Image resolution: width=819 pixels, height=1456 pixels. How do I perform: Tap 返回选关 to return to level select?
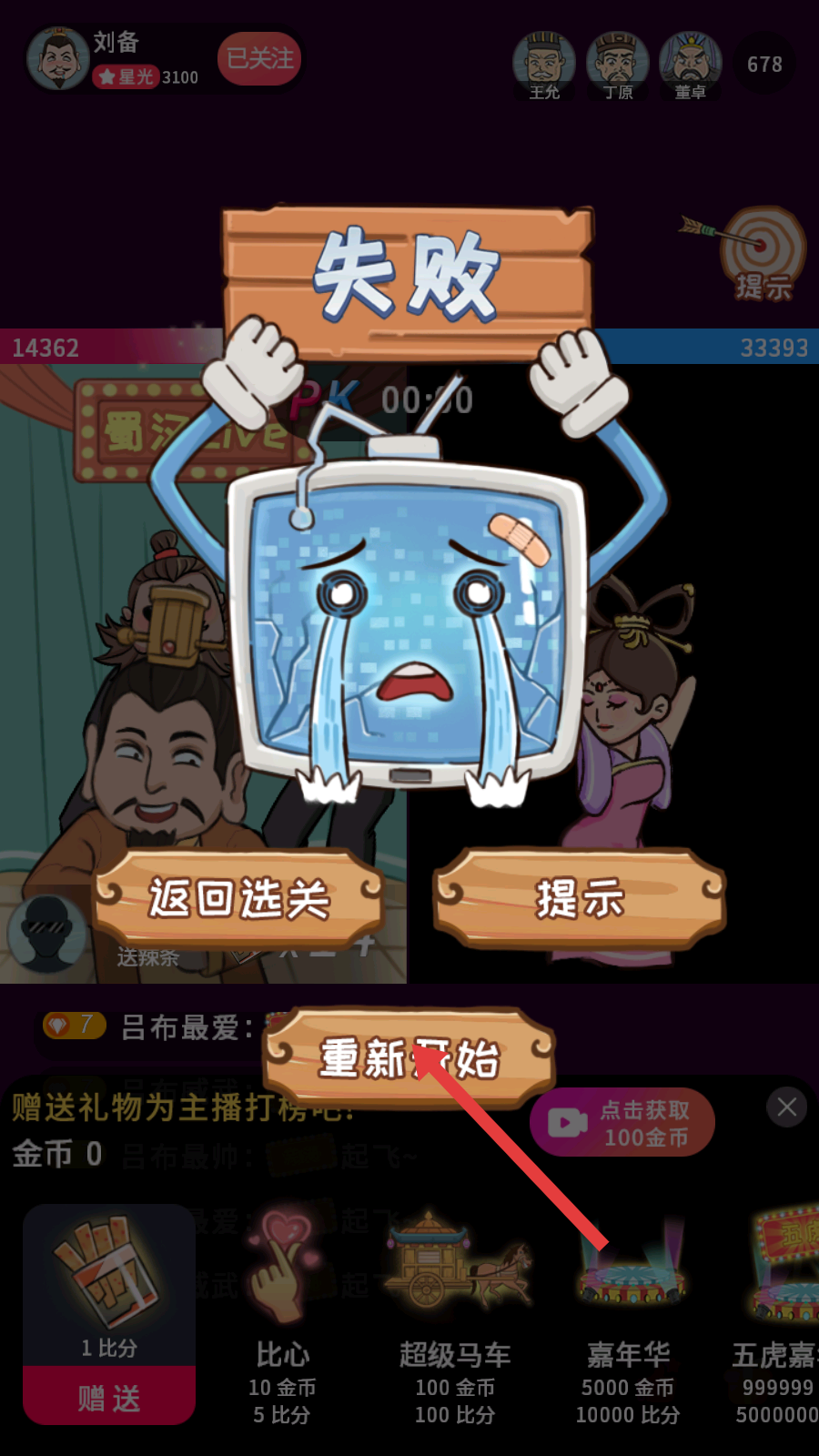coord(238,899)
